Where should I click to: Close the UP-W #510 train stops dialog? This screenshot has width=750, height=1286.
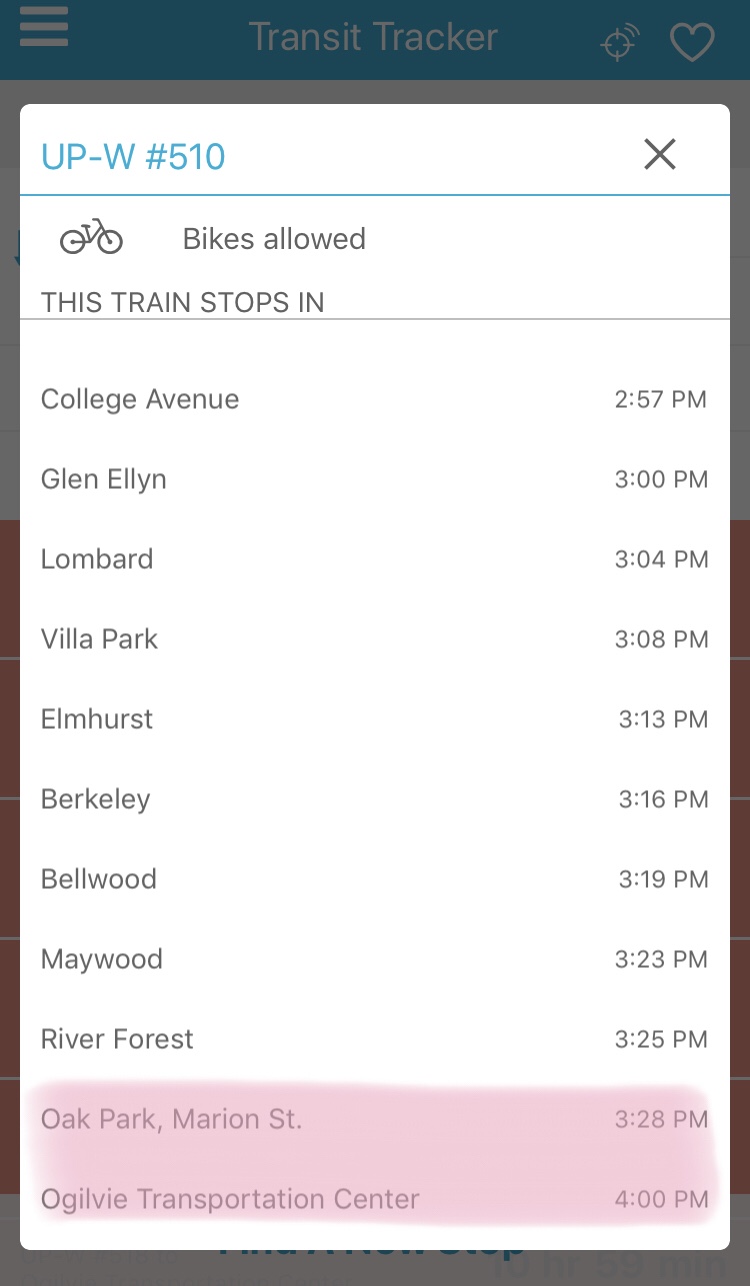pos(660,154)
